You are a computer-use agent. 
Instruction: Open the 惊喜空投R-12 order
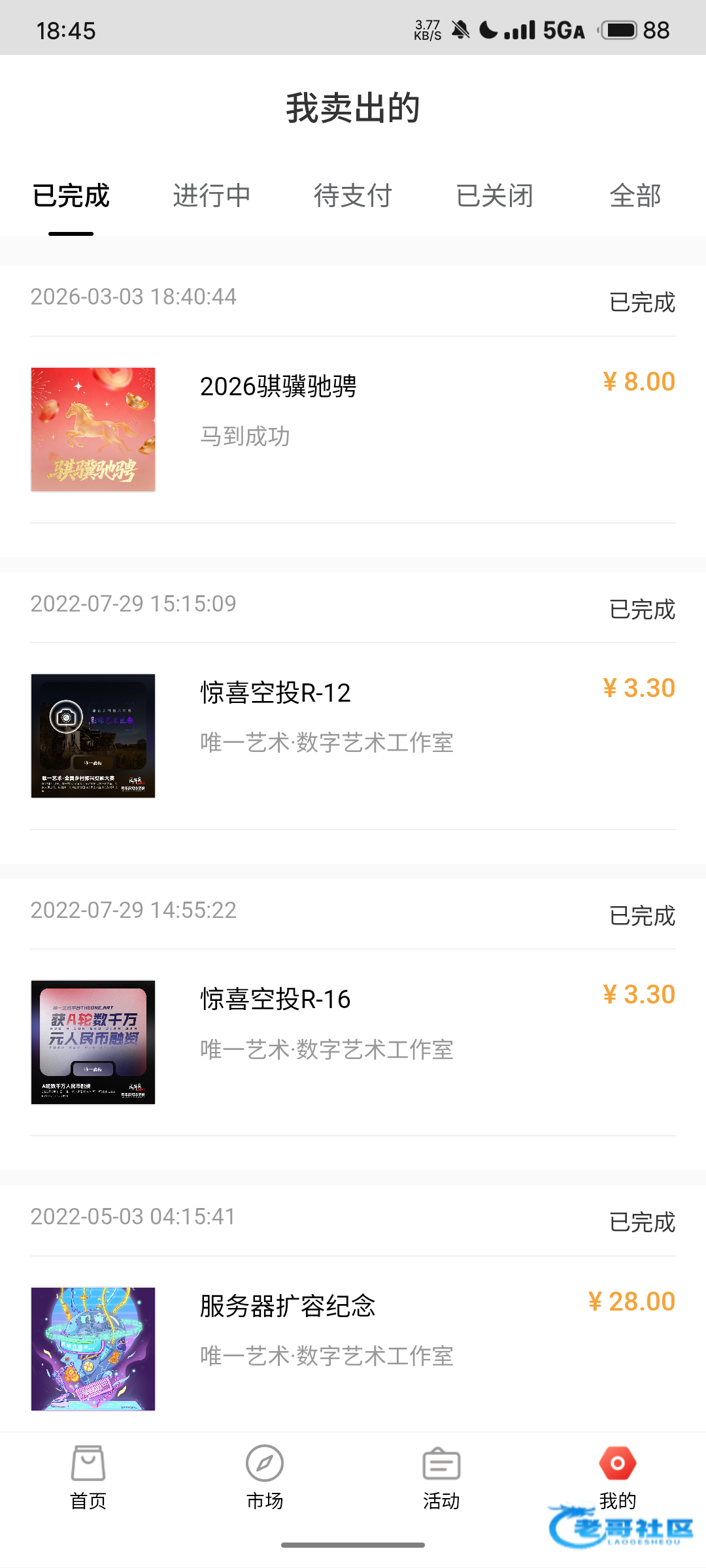tap(353, 736)
